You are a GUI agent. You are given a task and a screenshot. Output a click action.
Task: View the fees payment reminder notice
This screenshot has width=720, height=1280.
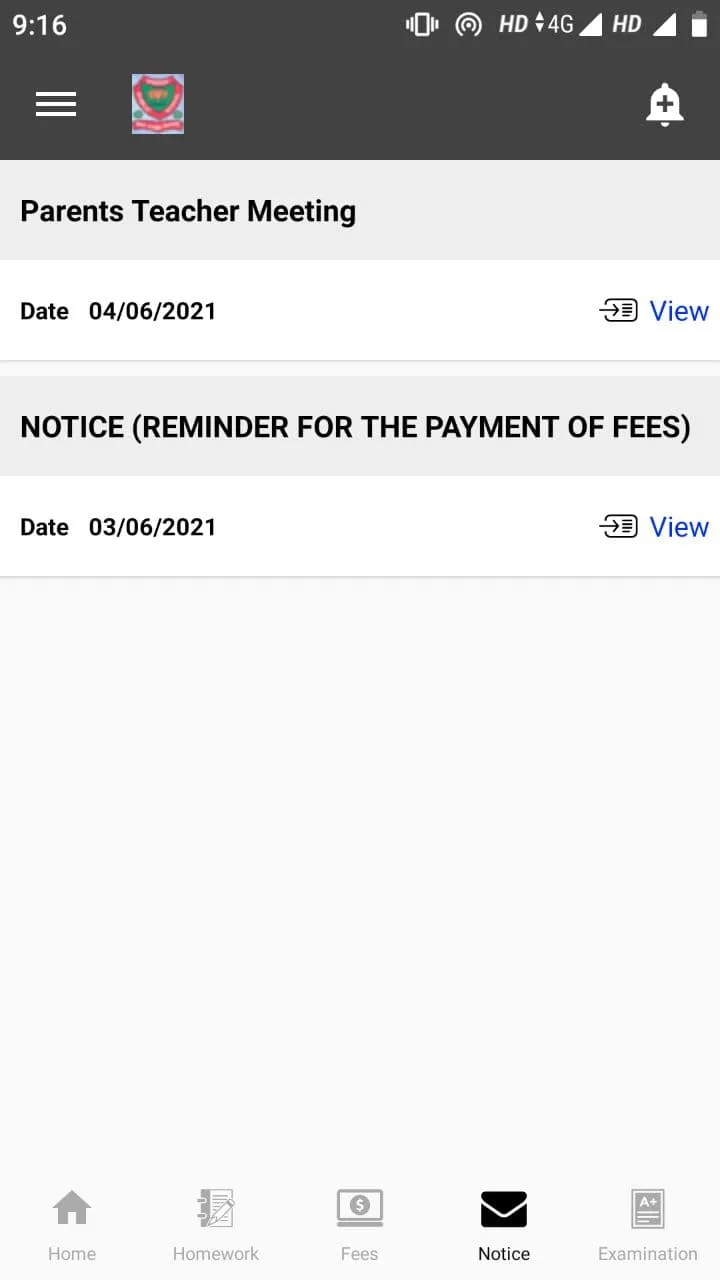click(x=654, y=527)
